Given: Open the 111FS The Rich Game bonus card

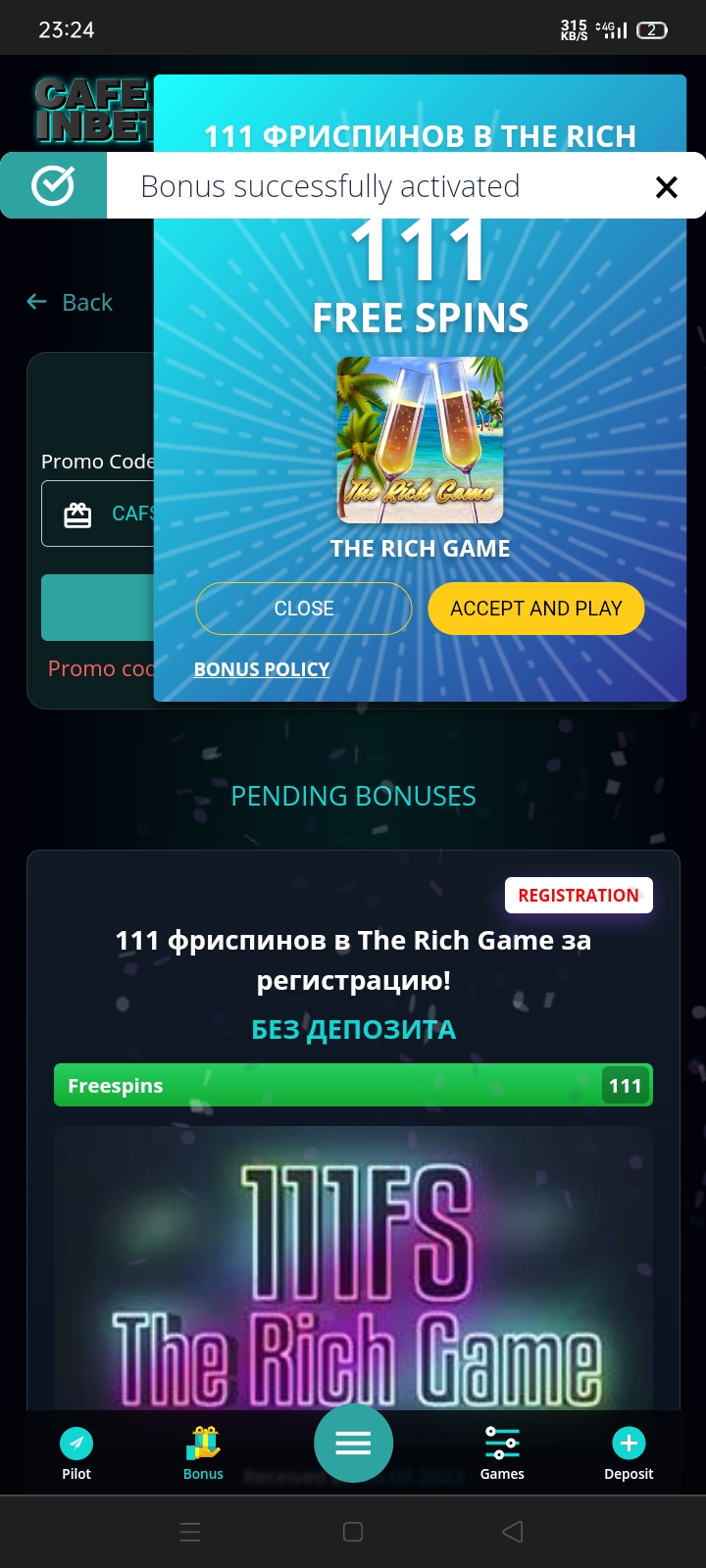Looking at the screenshot, I should tap(353, 1274).
